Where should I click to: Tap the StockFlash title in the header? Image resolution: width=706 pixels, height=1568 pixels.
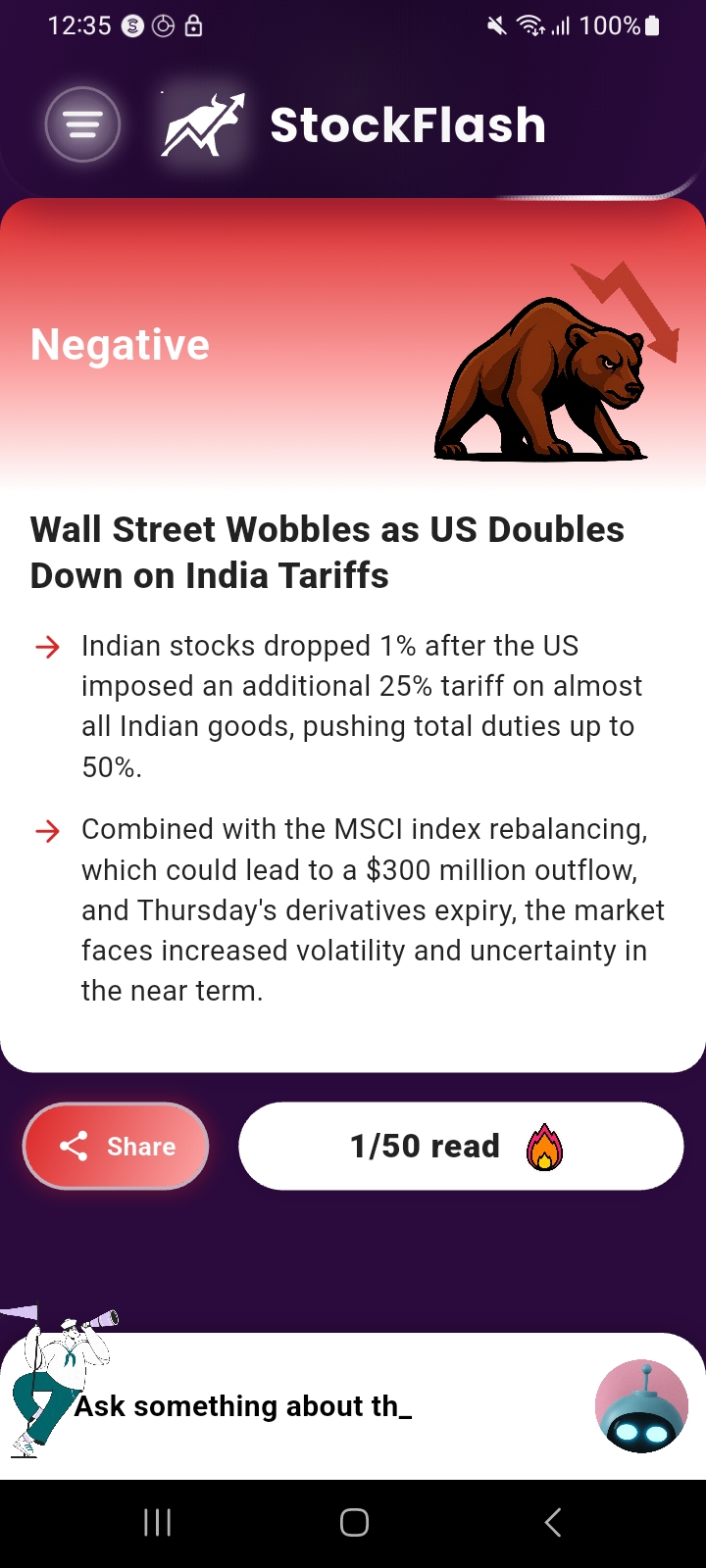(x=408, y=123)
